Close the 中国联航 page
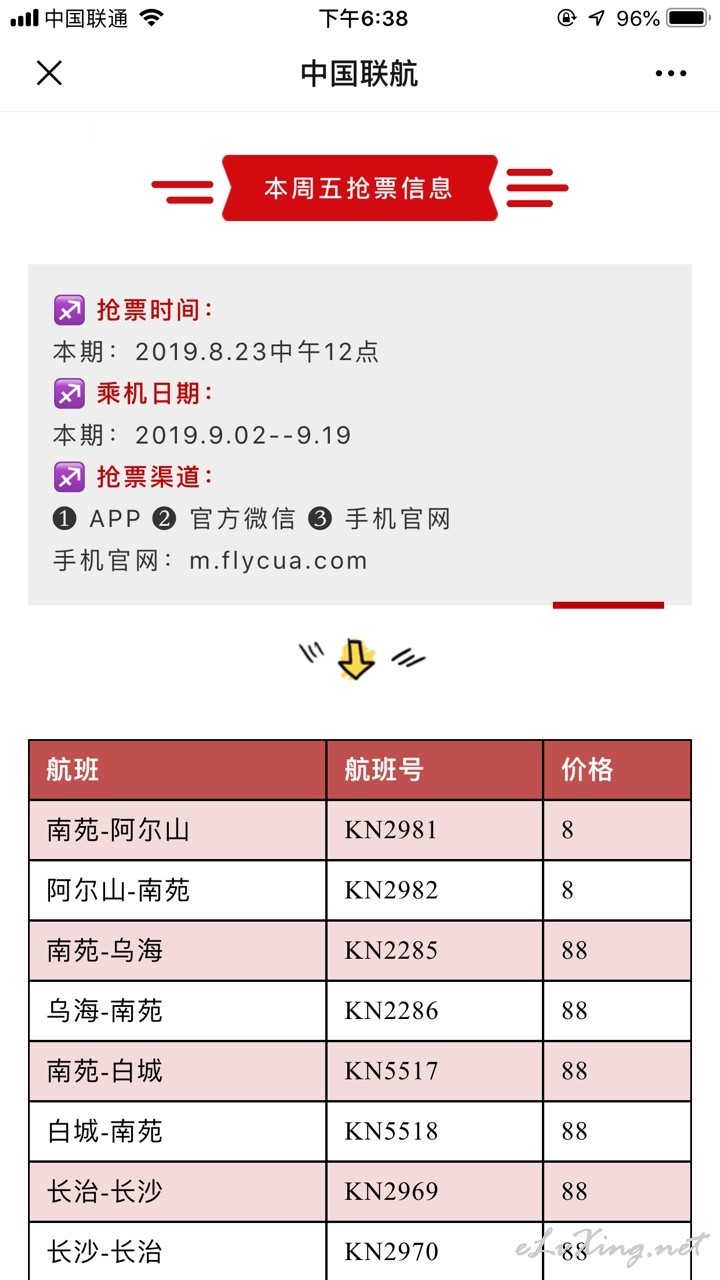The width and height of the screenshot is (720, 1280). (x=49, y=73)
